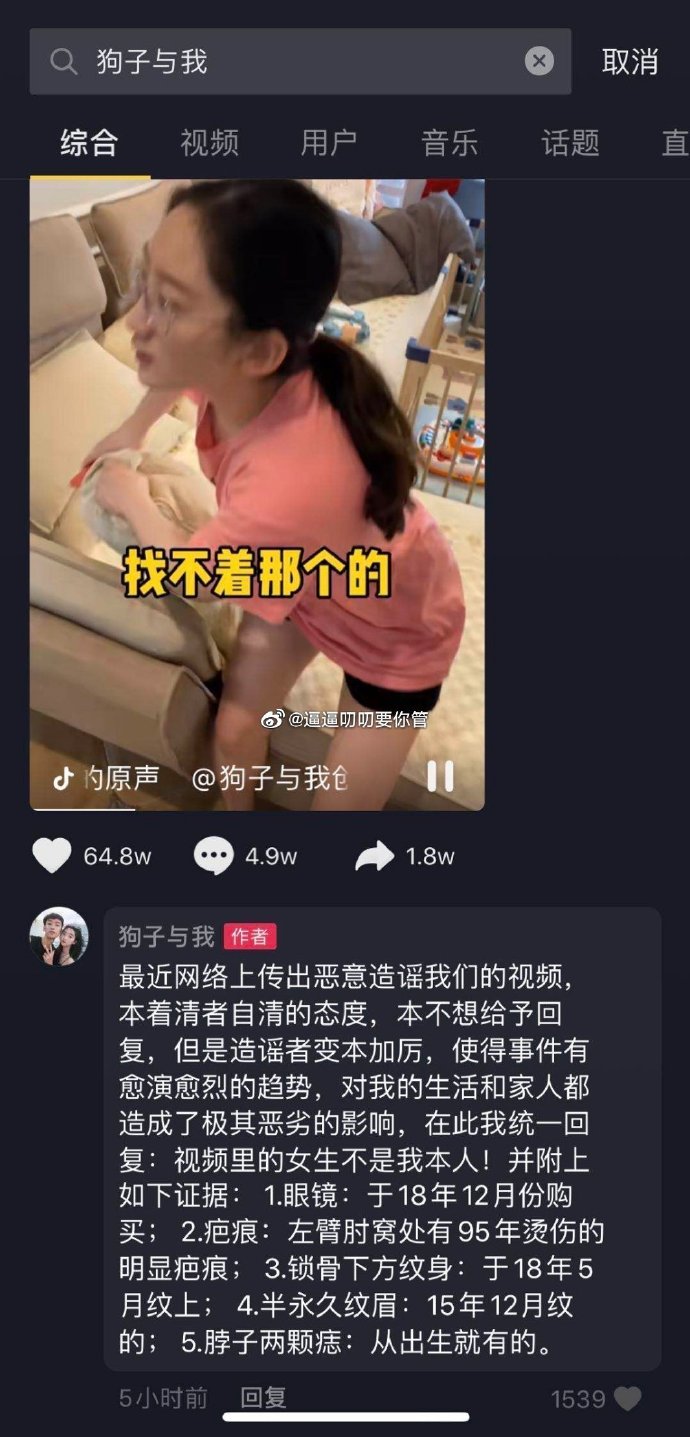The height and width of the screenshot is (1437, 690).
Task: Switch to the 音乐 tab
Action: tap(450, 143)
